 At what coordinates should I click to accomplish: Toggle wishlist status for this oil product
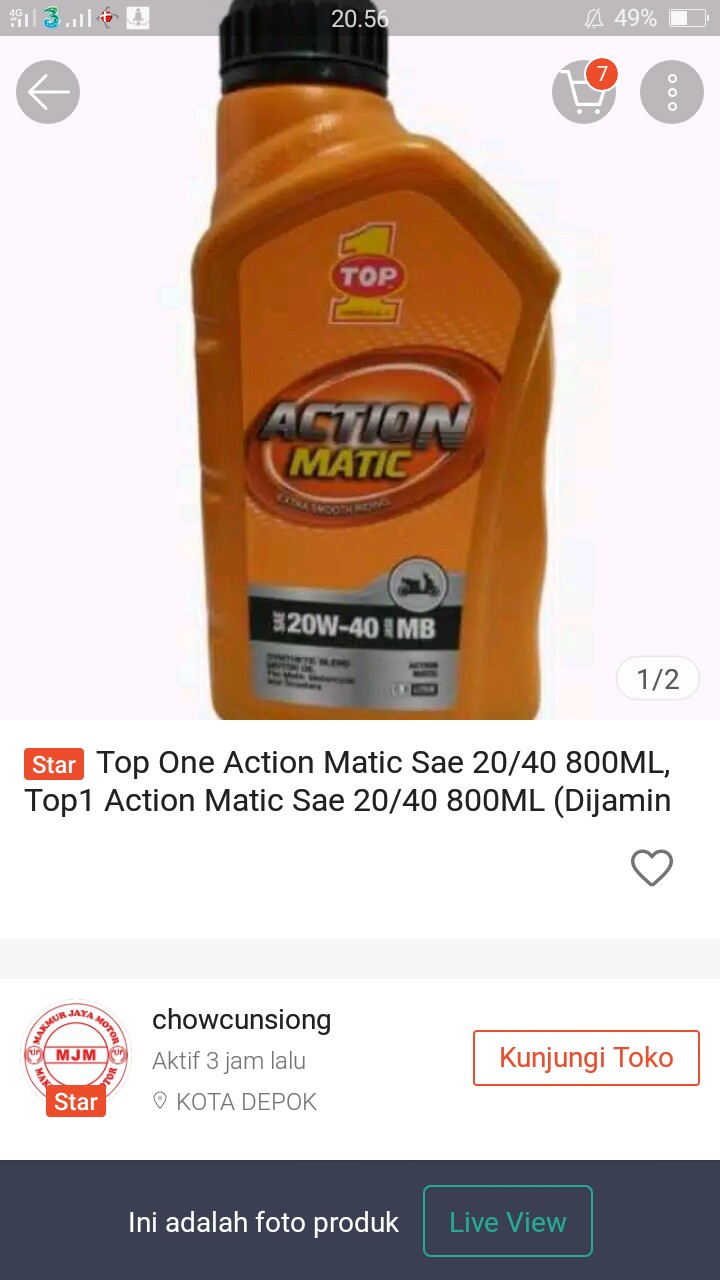[652, 868]
